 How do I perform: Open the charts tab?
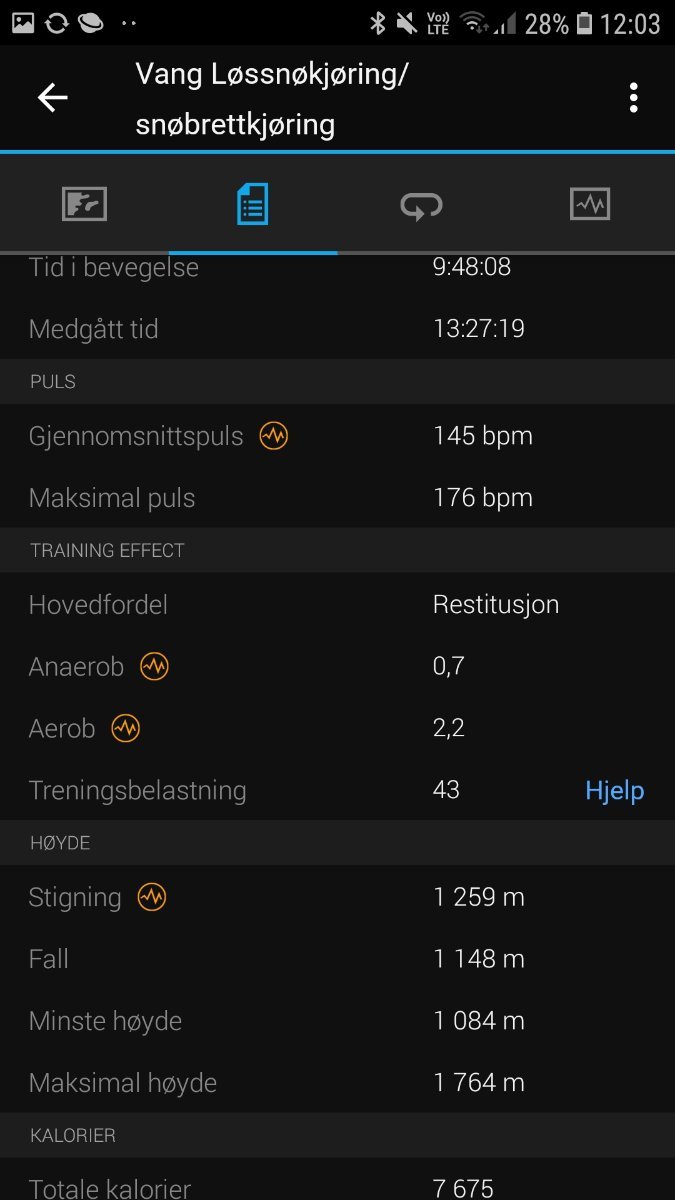[590, 204]
